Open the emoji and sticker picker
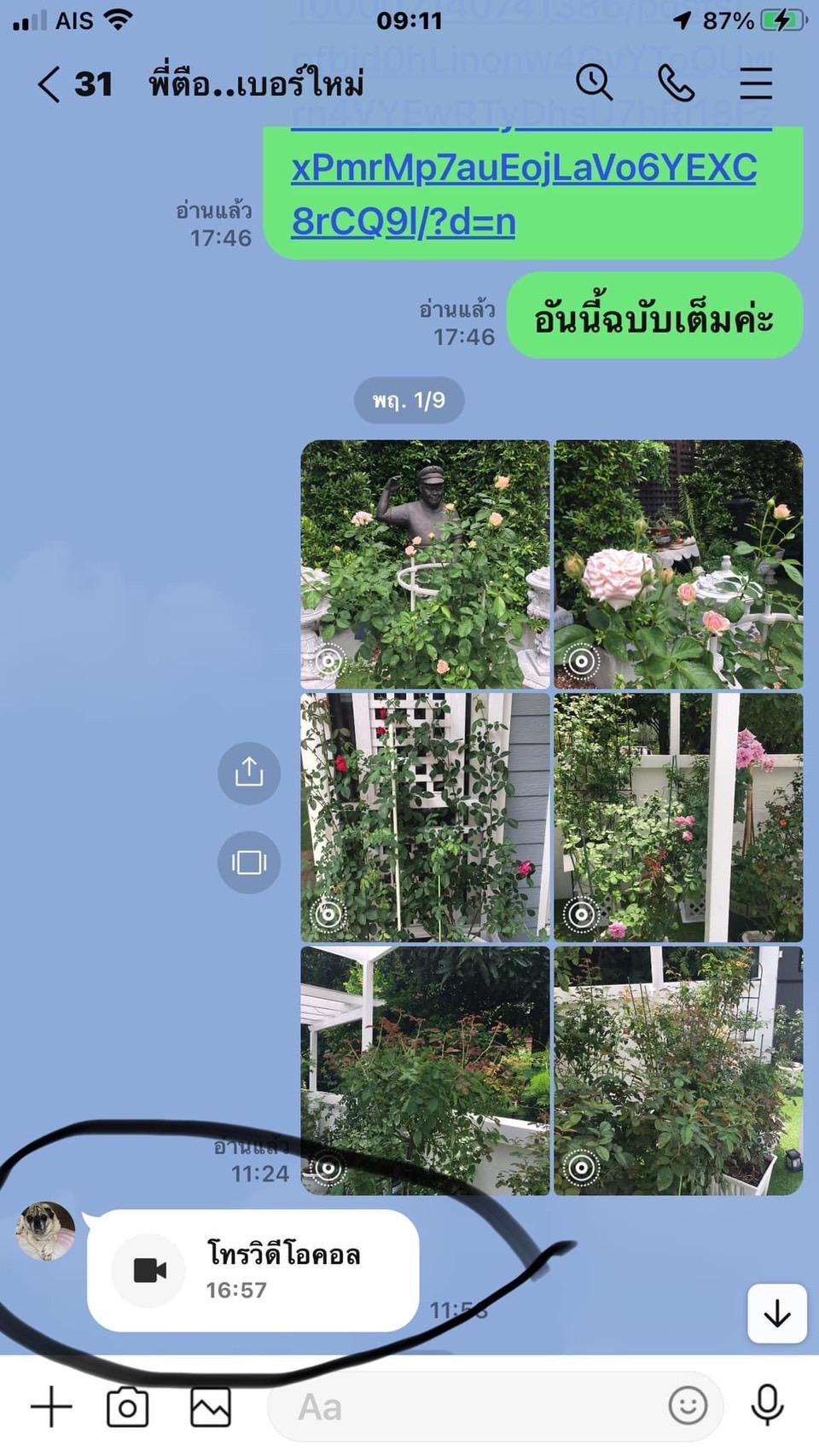 (688, 1405)
